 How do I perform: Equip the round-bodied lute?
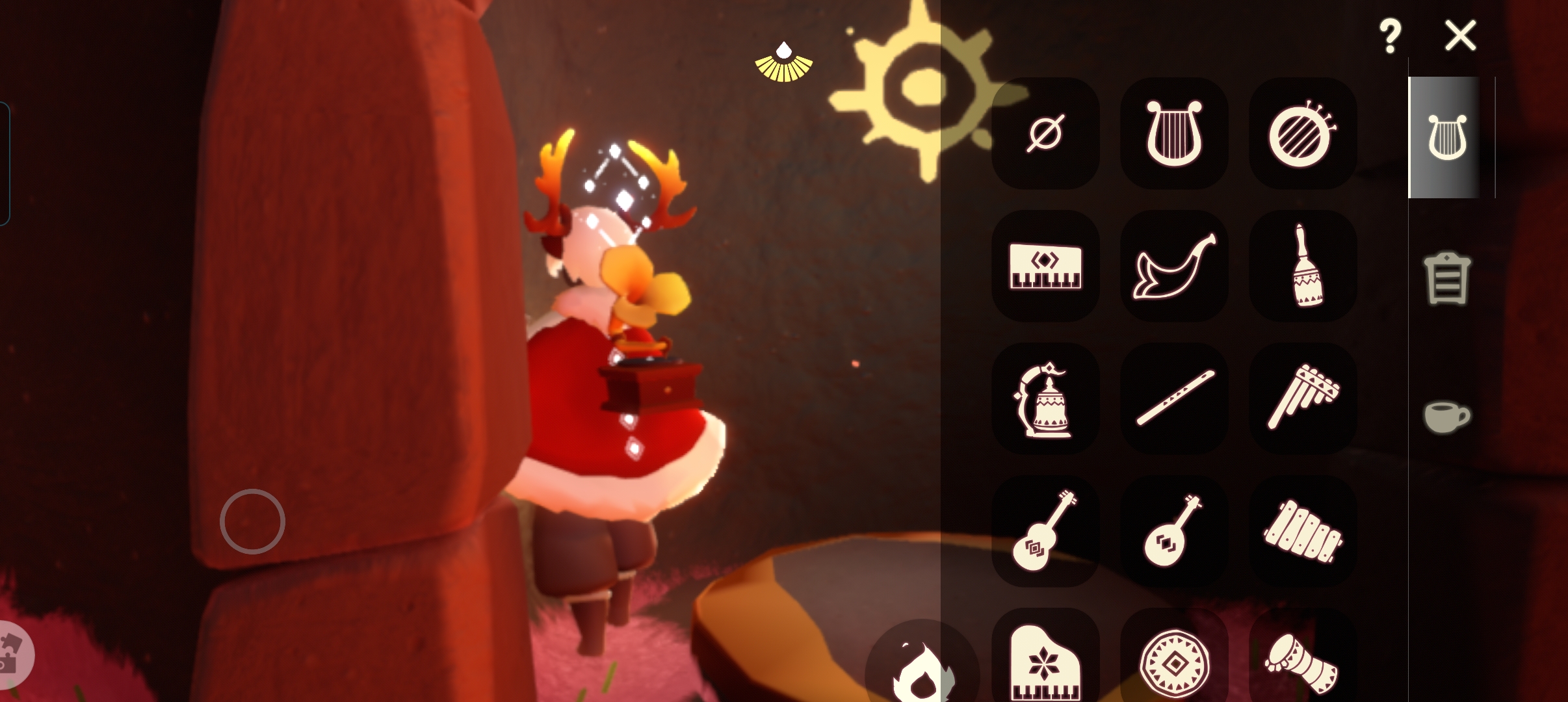1174,532
